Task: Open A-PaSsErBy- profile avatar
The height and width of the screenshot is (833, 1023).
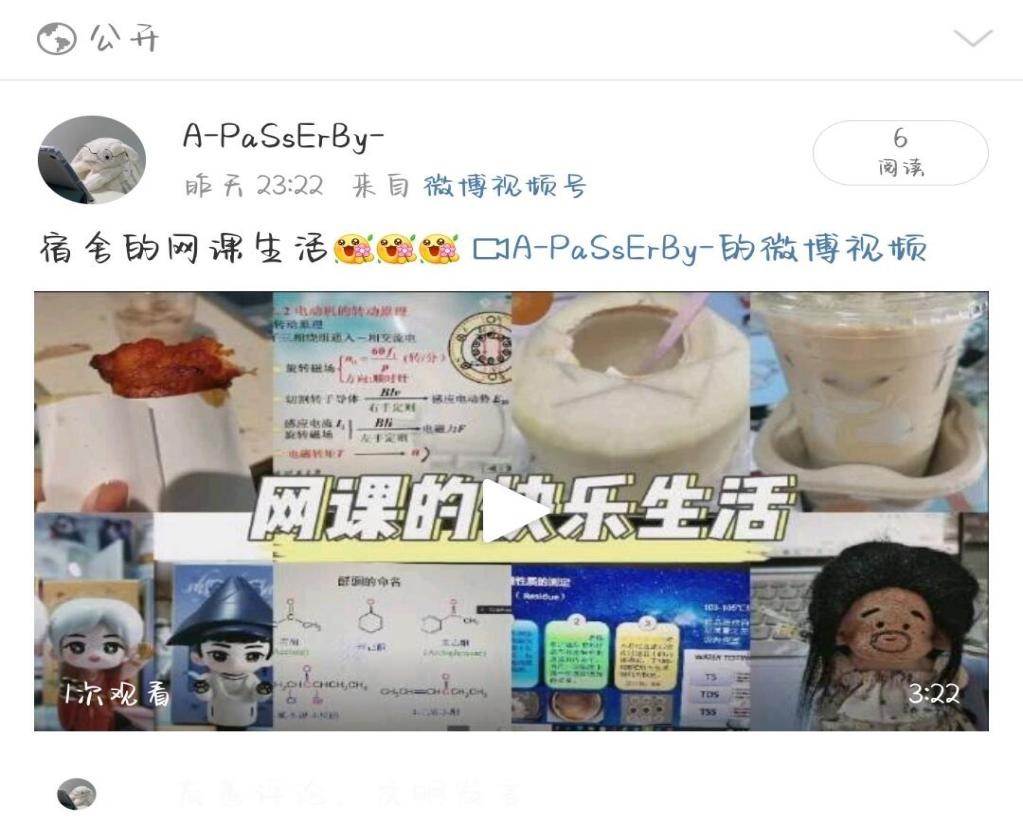Action: tap(91, 160)
